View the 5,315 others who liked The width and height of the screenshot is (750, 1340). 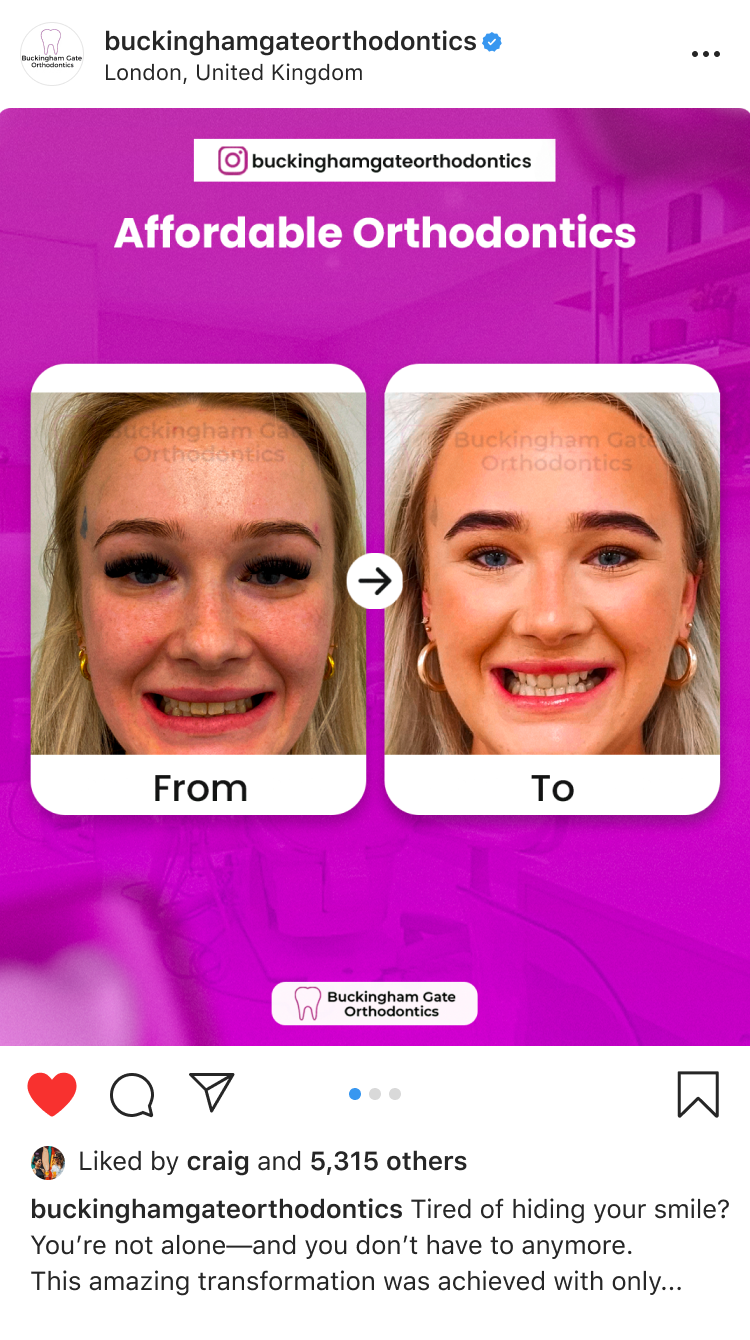(388, 1161)
